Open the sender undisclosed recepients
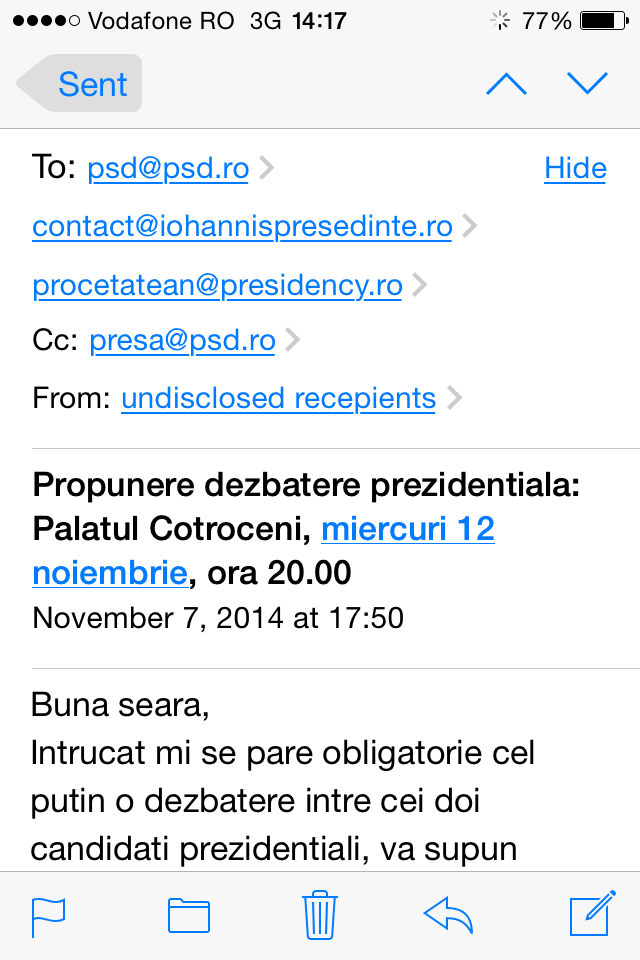The height and width of the screenshot is (960, 640). 278,399
